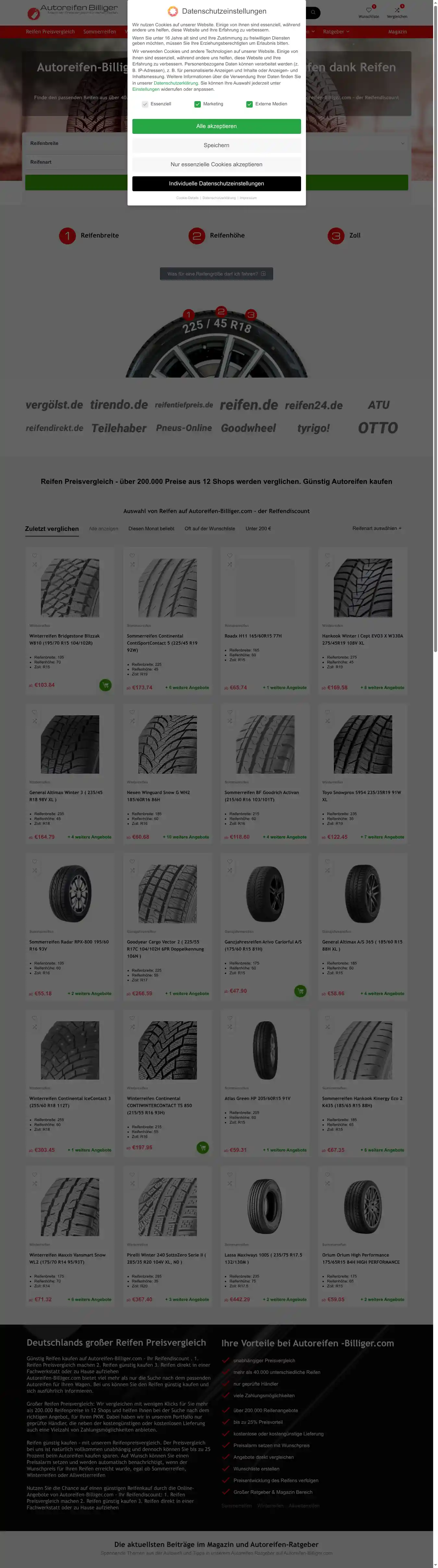Accept only essential cookies
Image resolution: width=438 pixels, height=1568 pixels.
[216, 164]
